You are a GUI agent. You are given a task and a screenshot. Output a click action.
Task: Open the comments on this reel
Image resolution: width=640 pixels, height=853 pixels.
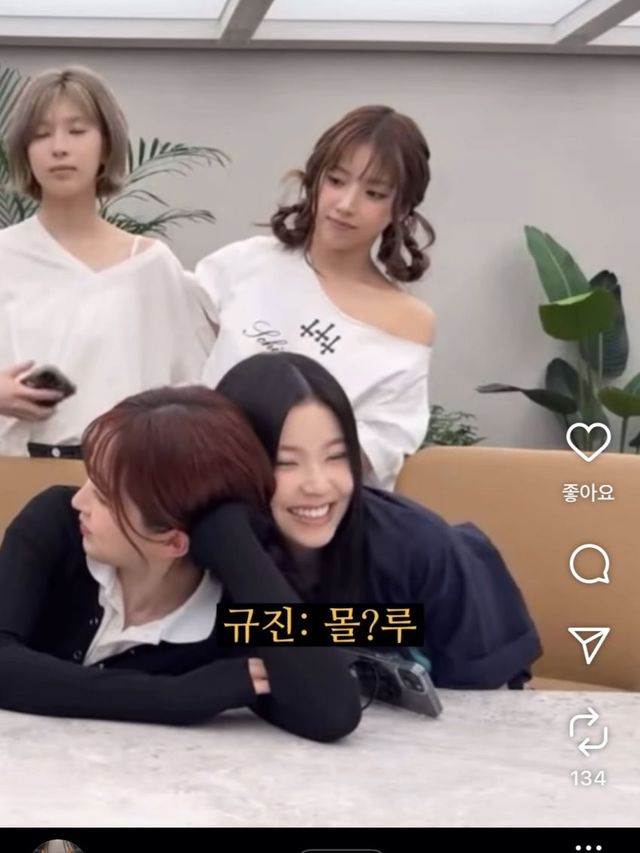tap(589, 564)
